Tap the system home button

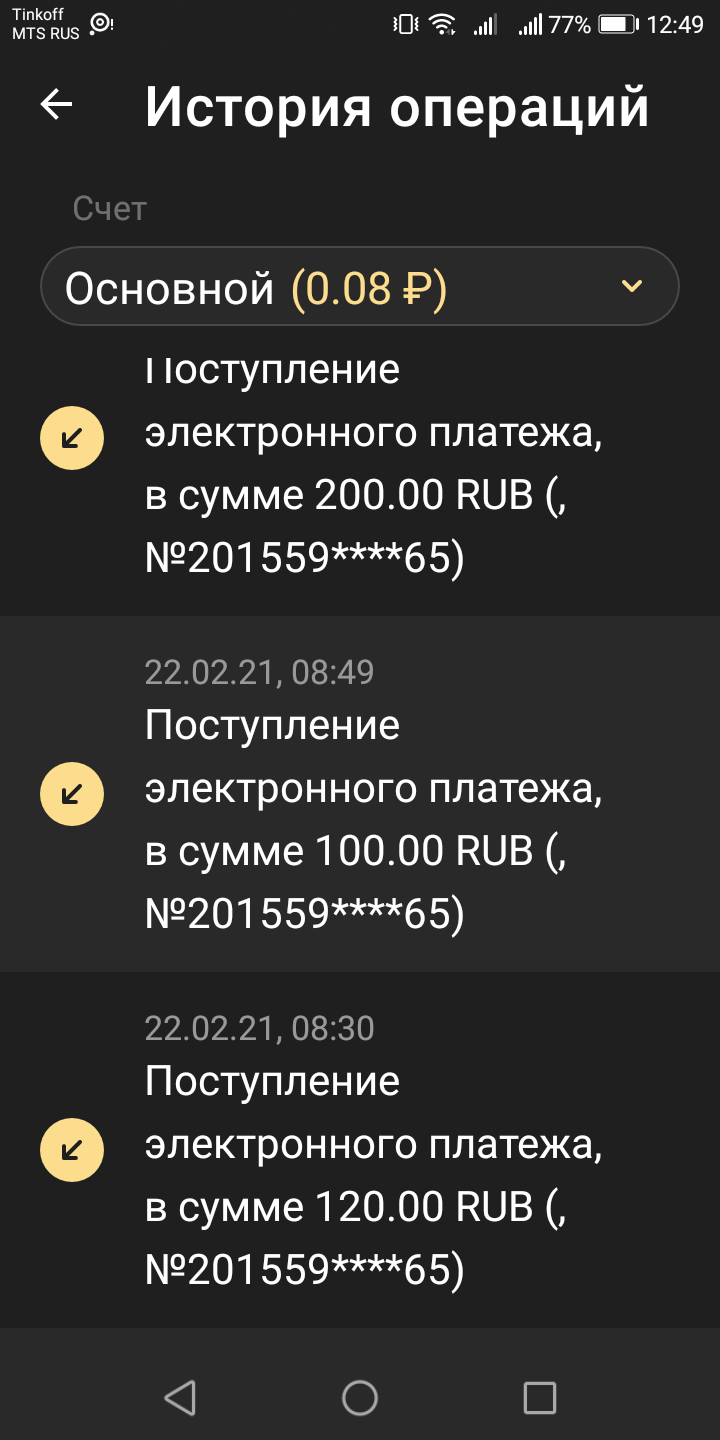[x=360, y=1397]
